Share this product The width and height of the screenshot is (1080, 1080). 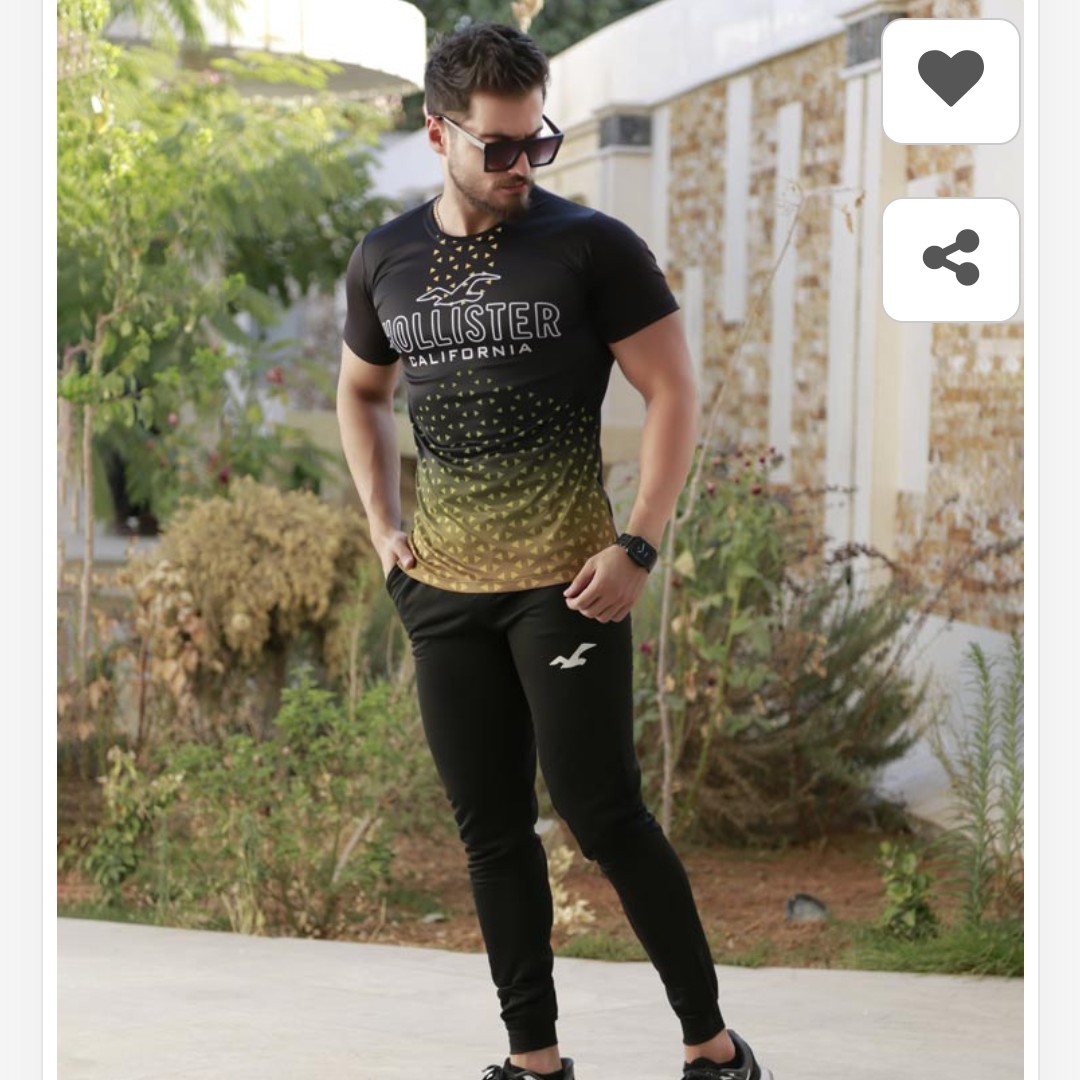point(950,259)
